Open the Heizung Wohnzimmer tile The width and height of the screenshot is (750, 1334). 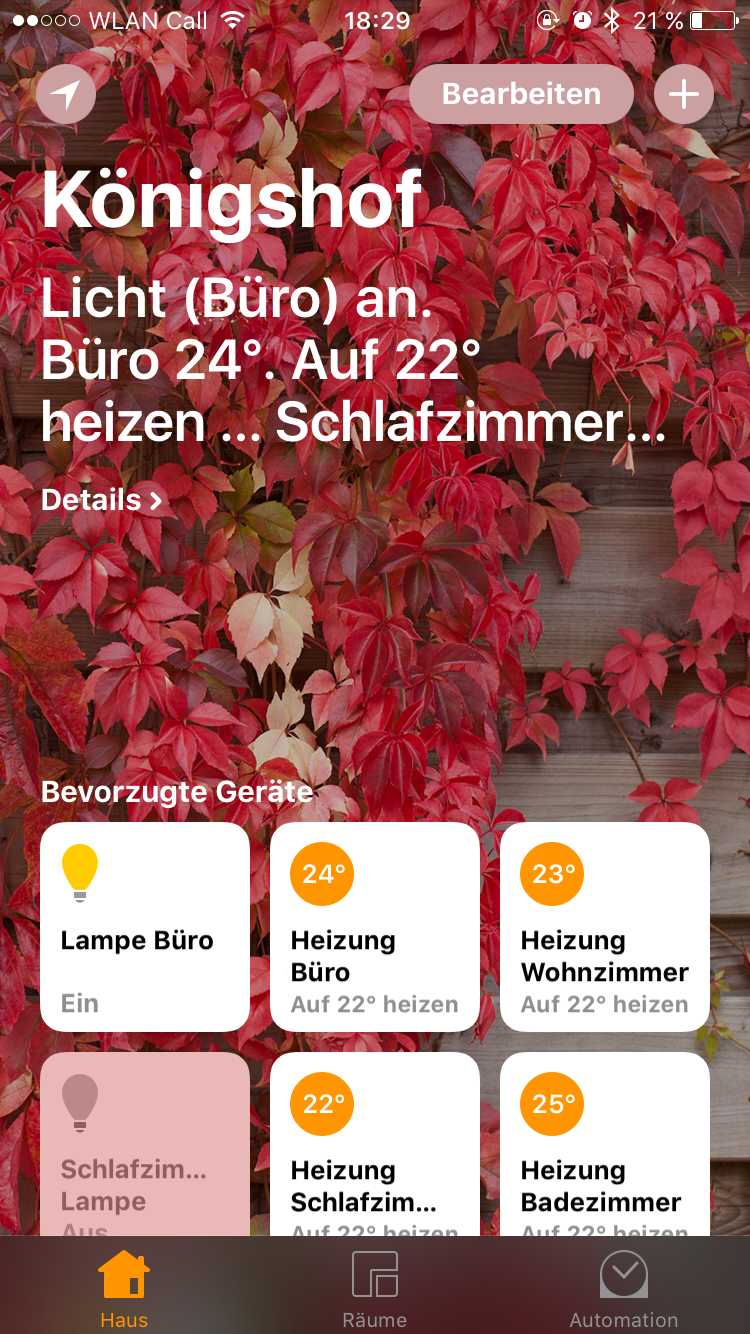click(605, 927)
